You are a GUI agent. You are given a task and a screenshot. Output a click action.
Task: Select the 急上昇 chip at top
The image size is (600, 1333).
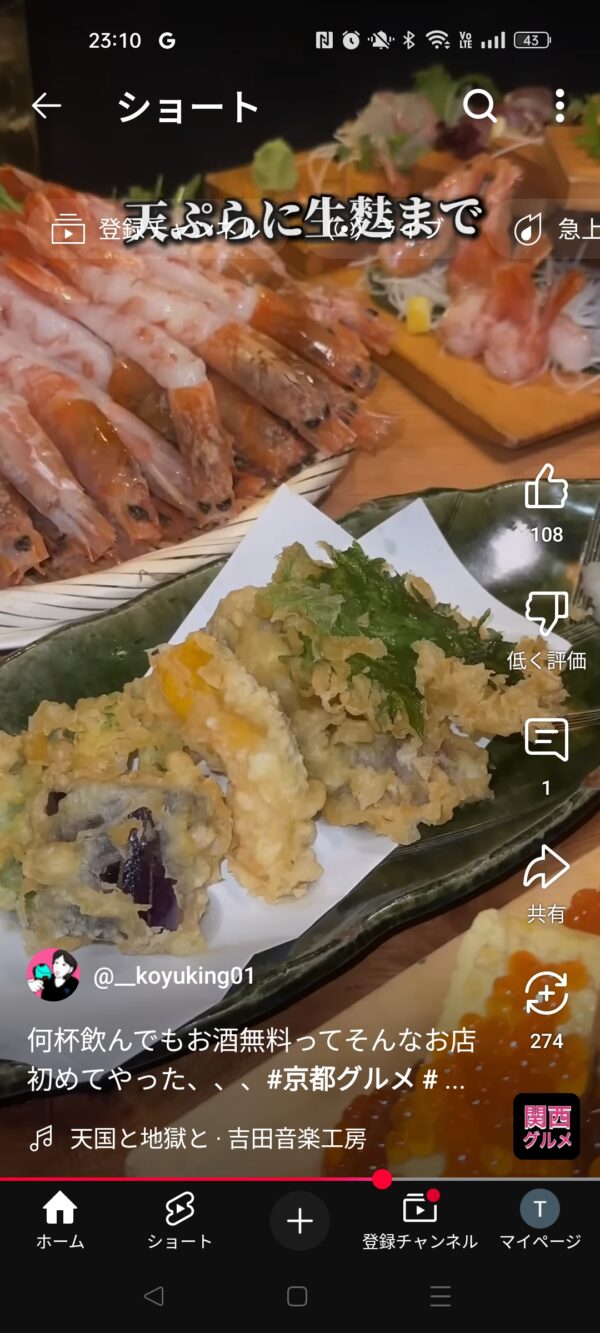[x=557, y=229]
